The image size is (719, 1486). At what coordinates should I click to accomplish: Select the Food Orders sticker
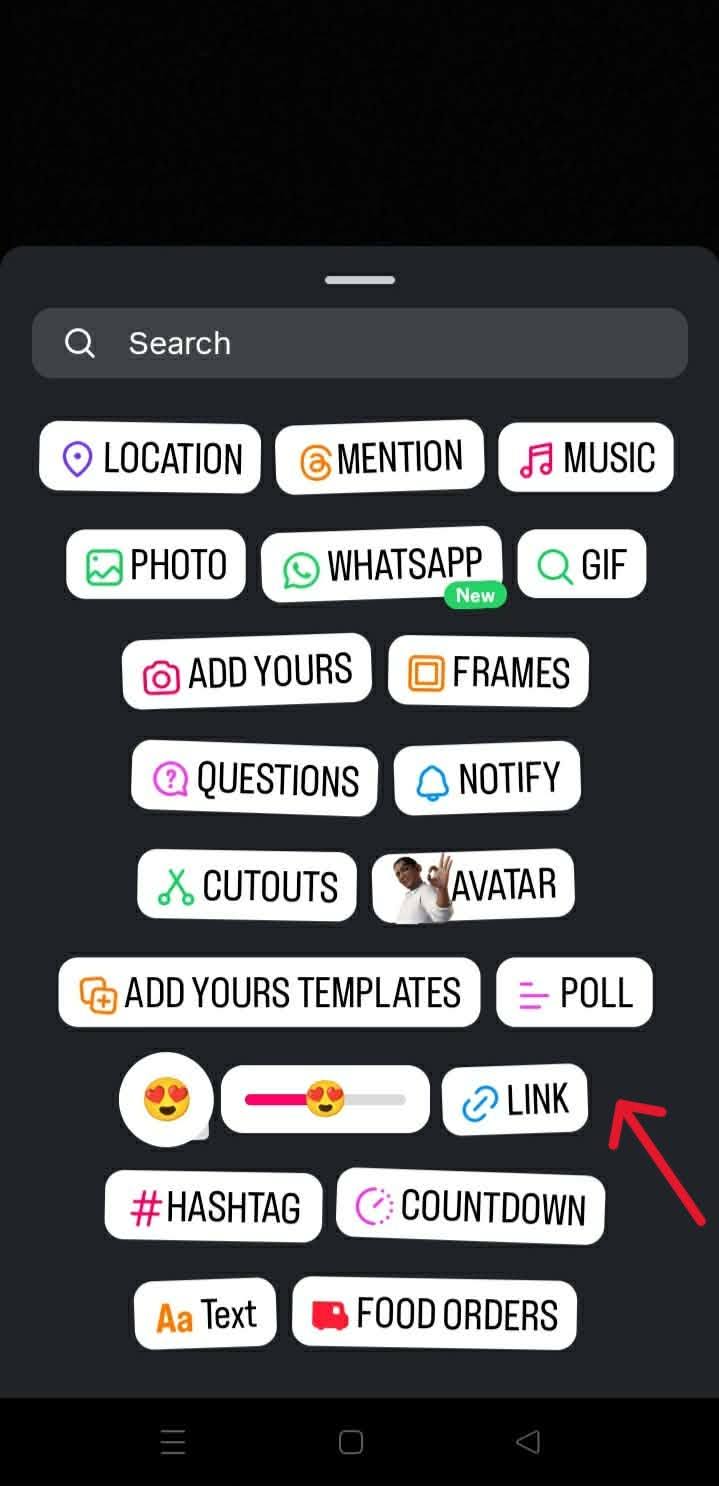point(434,1314)
